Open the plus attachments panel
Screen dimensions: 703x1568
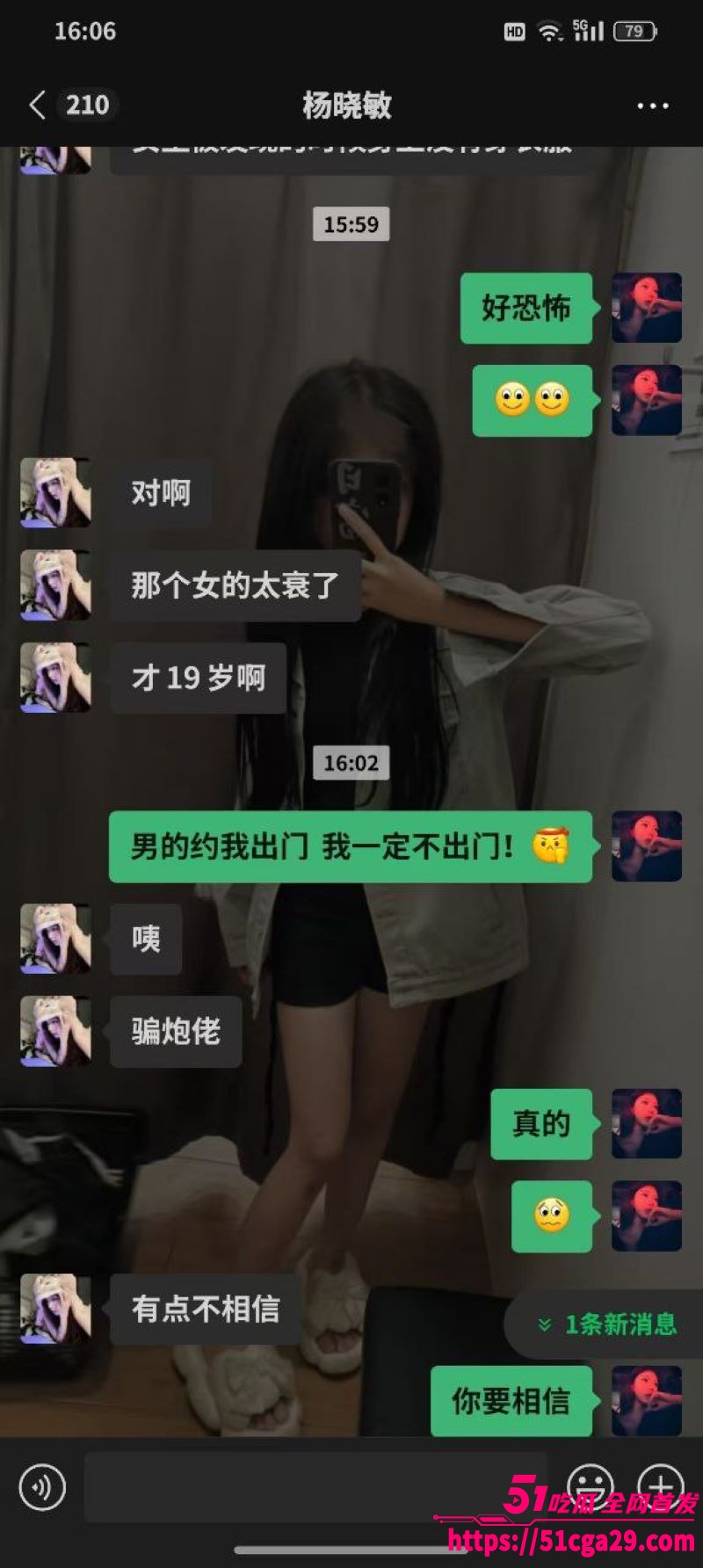tap(661, 1485)
